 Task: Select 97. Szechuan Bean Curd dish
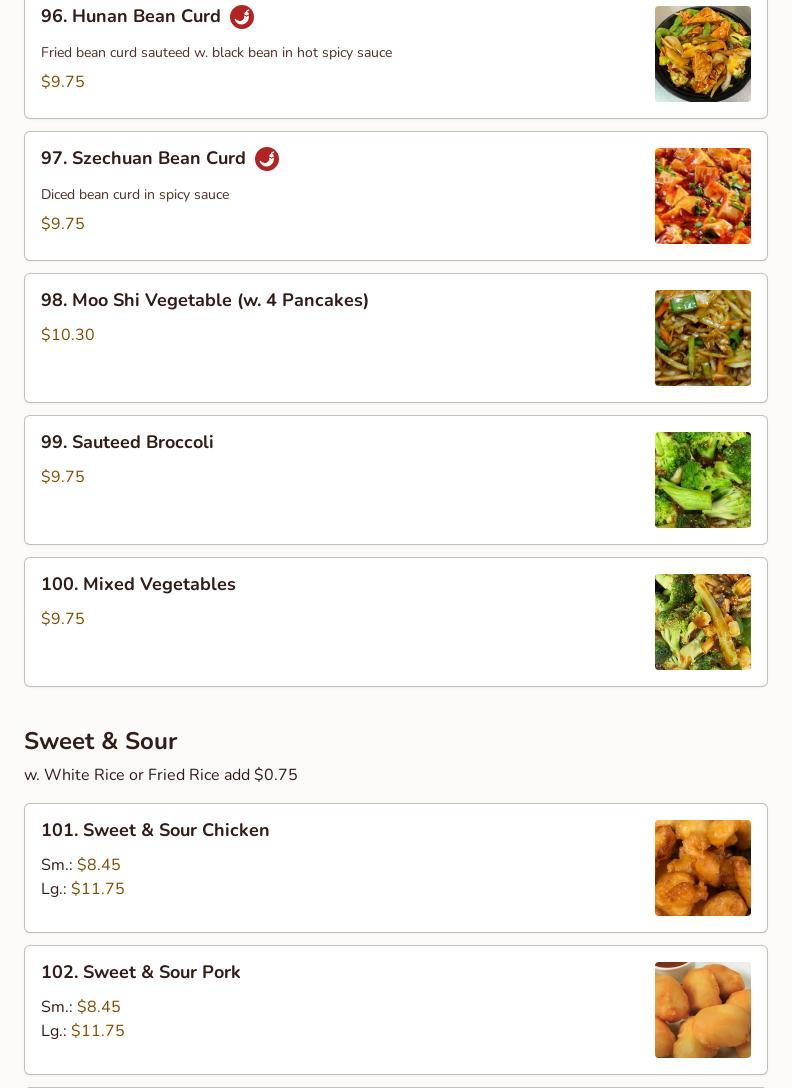point(395,196)
